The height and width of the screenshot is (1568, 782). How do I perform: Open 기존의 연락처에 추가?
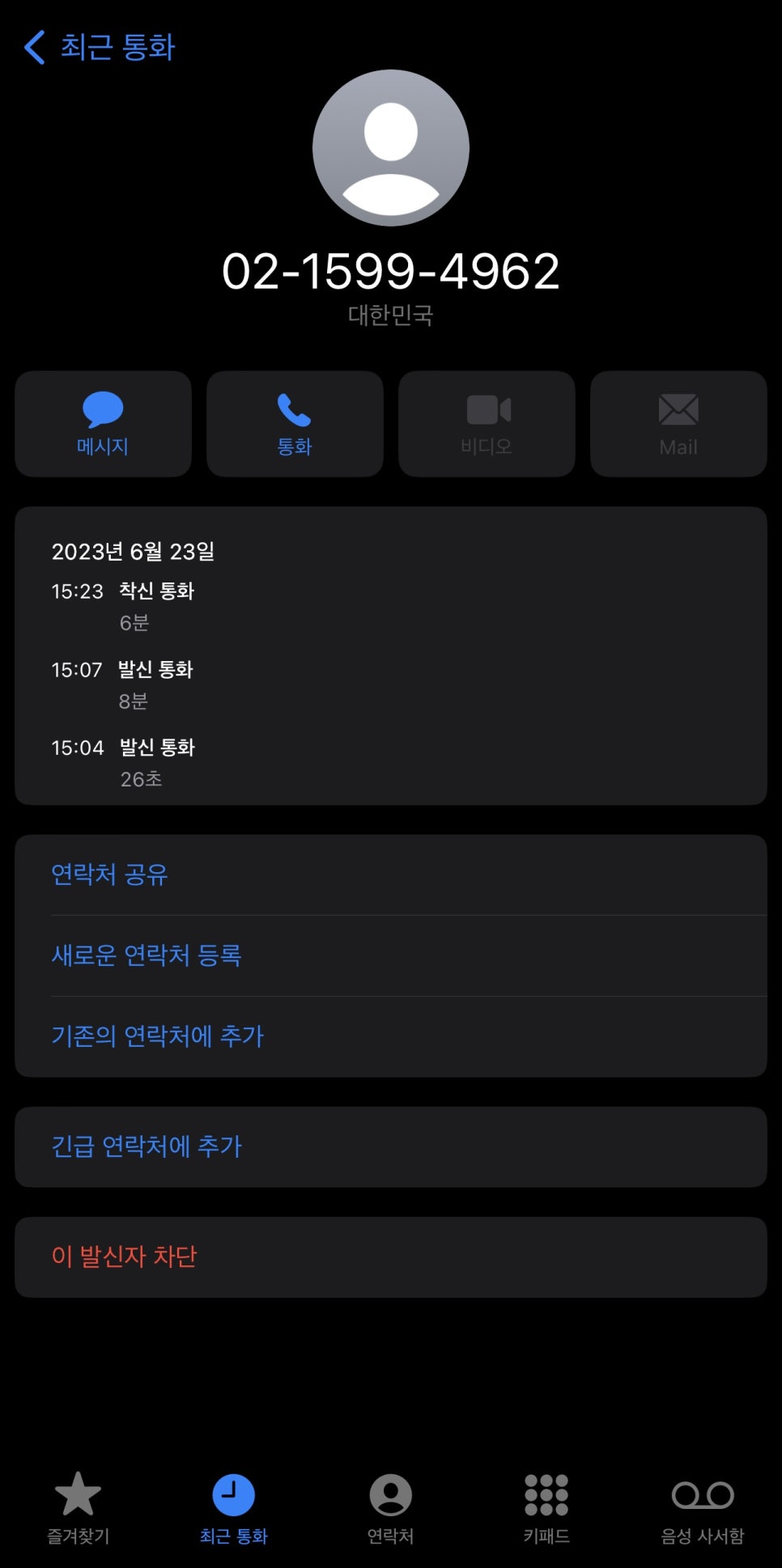158,1036
